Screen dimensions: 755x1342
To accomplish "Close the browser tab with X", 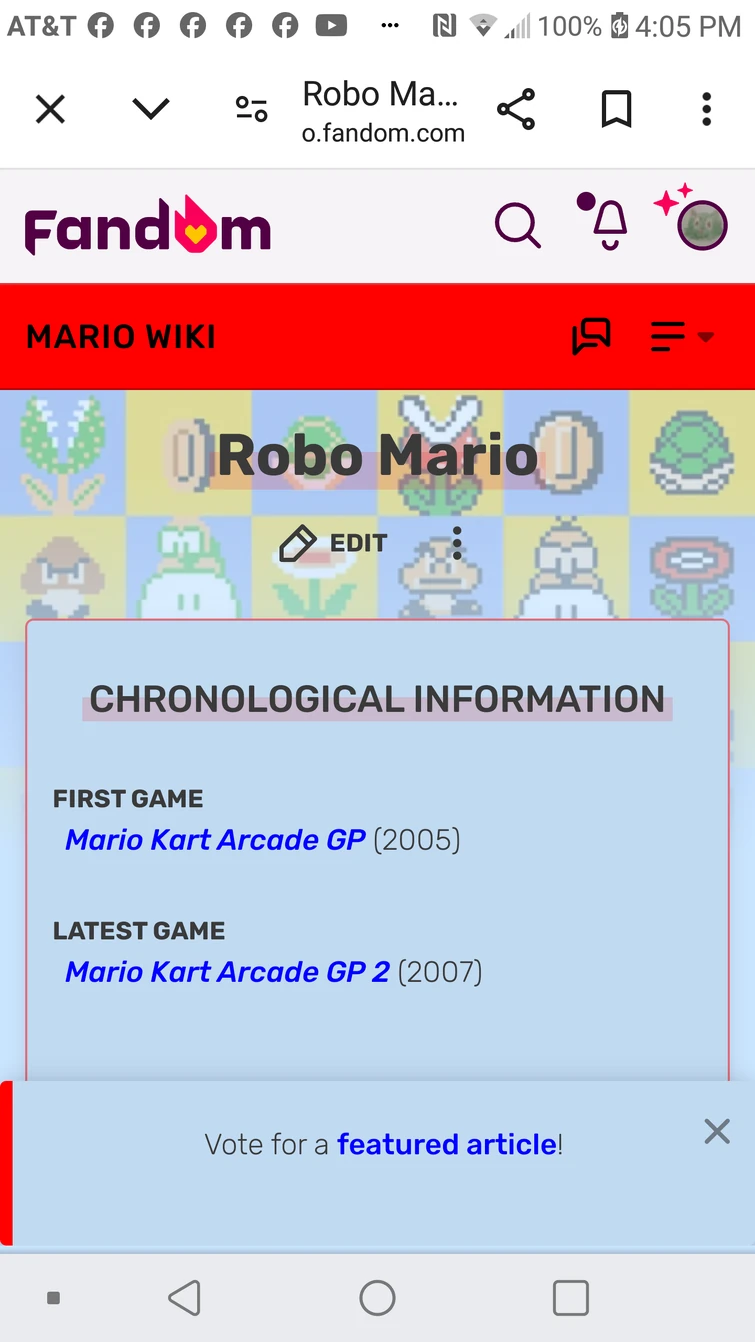I will (50, 109).
